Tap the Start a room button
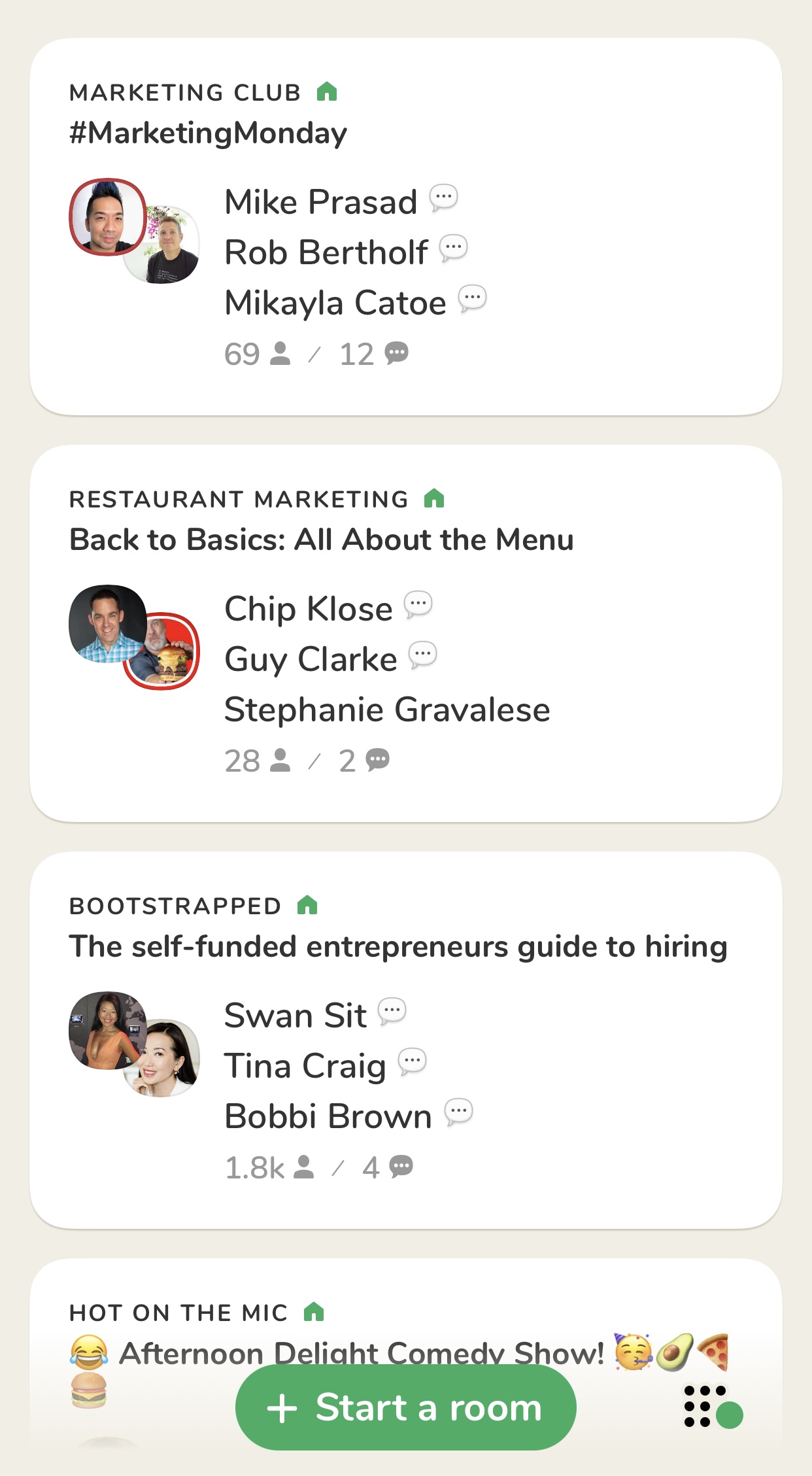This screenshot has width=812, height=1476. tap(405, 1407)
